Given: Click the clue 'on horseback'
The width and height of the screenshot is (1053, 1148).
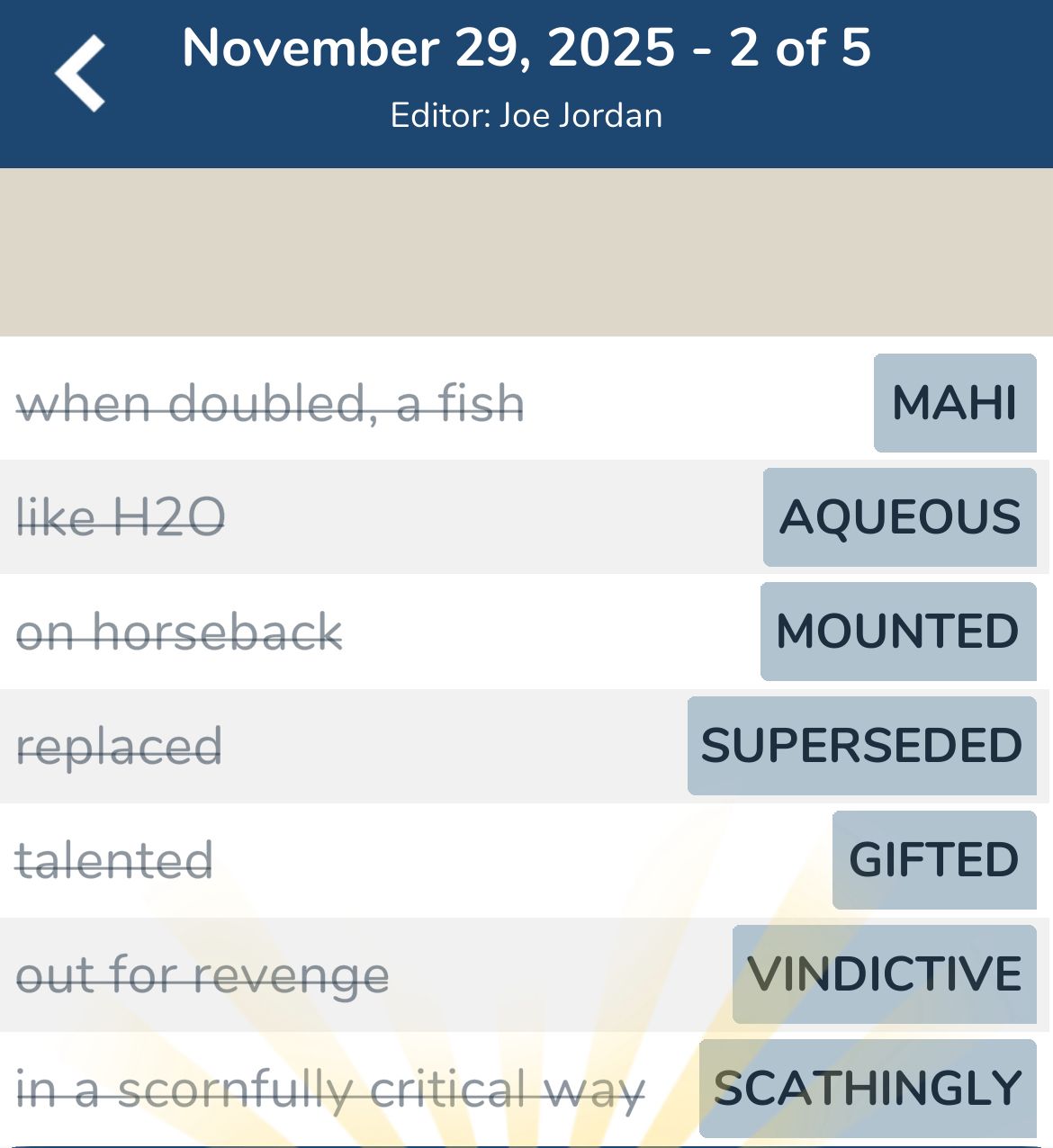Looking at the screenshot, I should [180, 632].
